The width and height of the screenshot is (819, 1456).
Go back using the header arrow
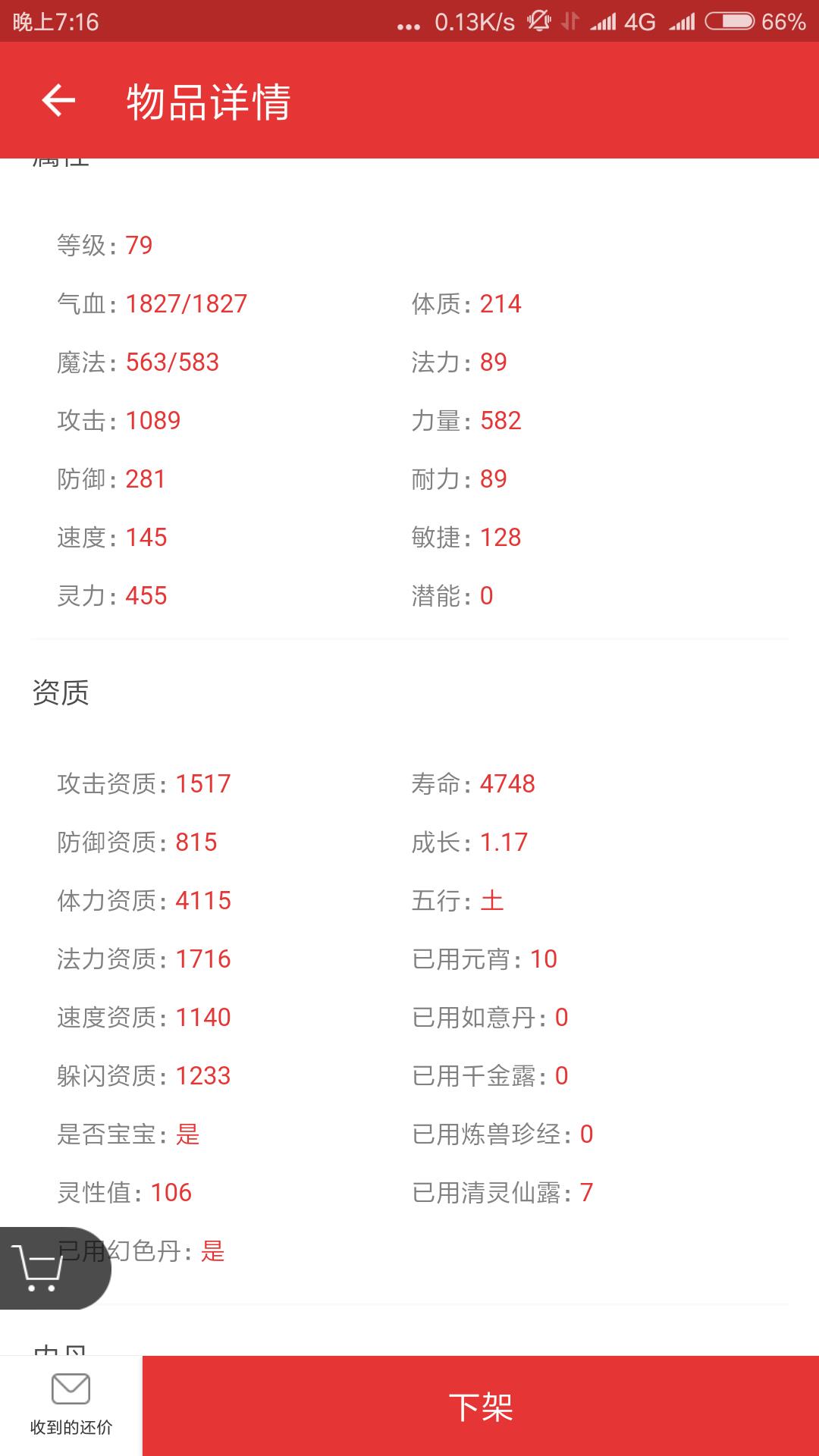click(x=58, y=100)
